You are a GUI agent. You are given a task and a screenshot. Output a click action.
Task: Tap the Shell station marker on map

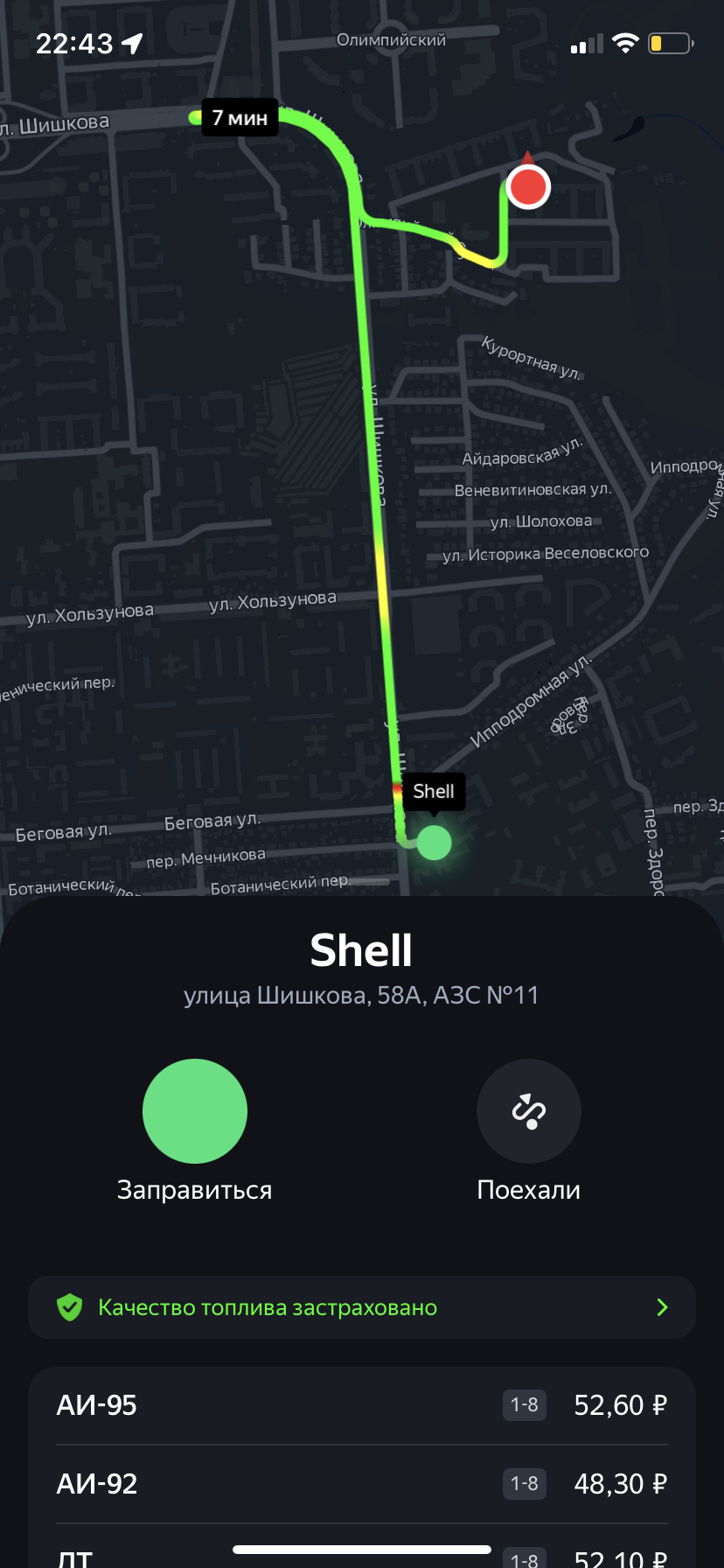click(x=434, y=842)
